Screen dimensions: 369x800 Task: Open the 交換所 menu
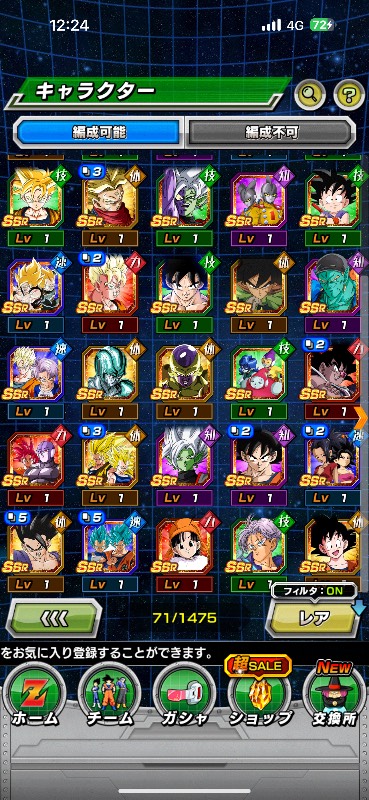pyautogui.click(x=334, y=695)
